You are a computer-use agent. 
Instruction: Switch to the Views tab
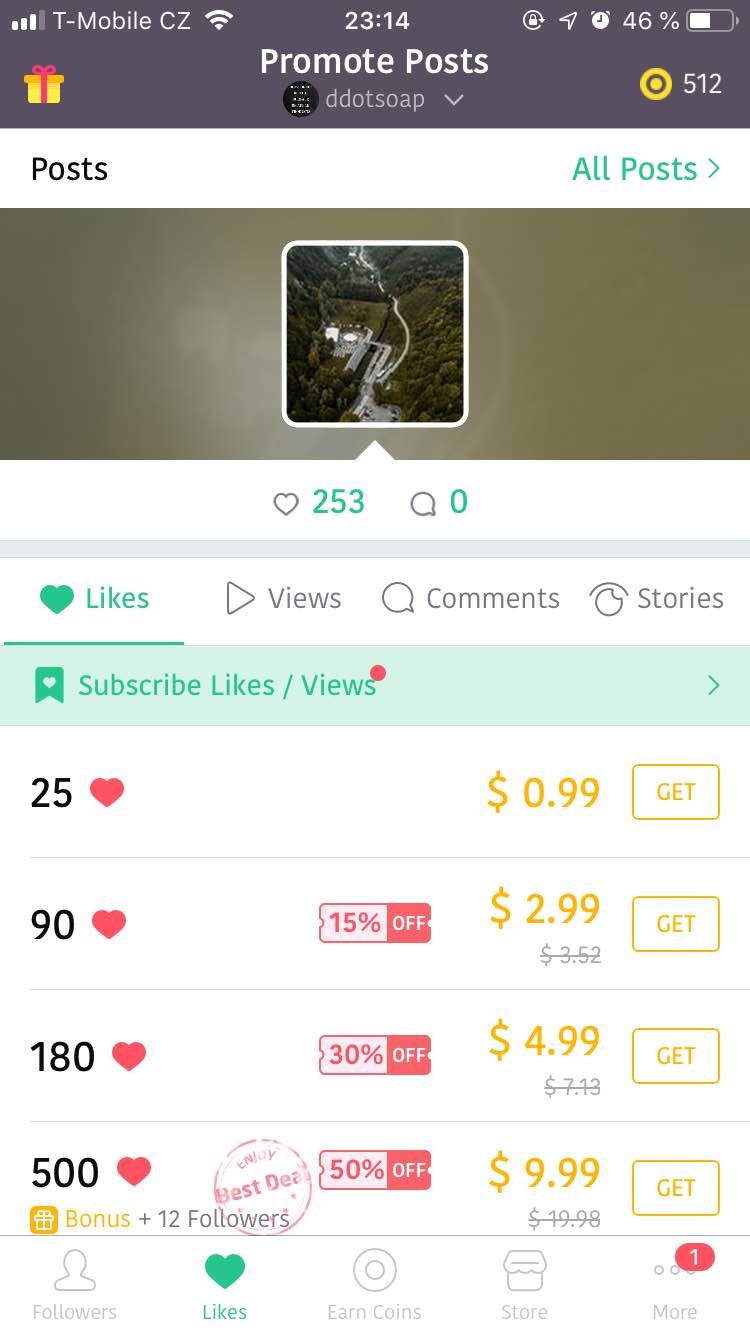[x=284, y=598]
